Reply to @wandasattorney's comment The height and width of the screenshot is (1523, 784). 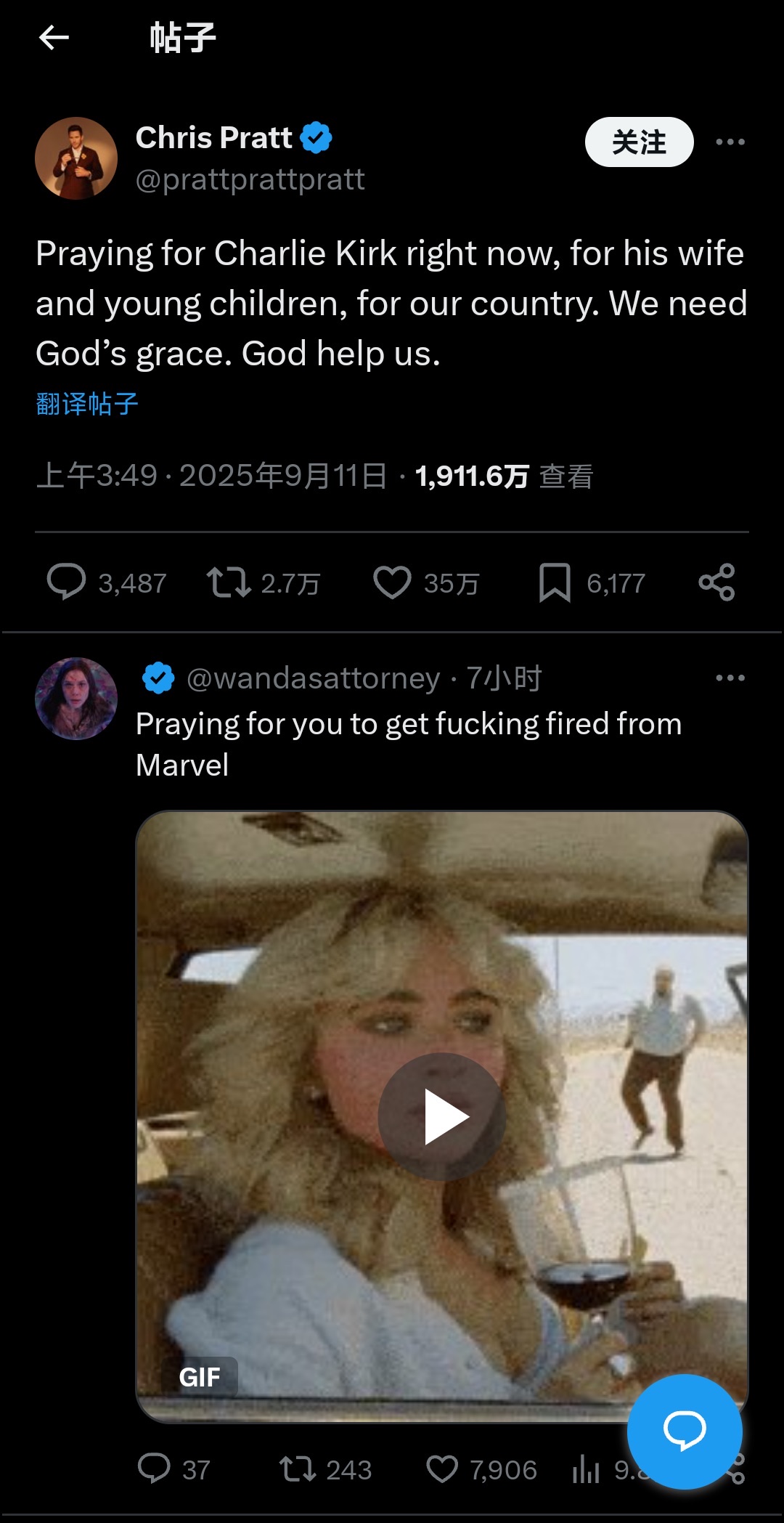tap(154, 1469)
